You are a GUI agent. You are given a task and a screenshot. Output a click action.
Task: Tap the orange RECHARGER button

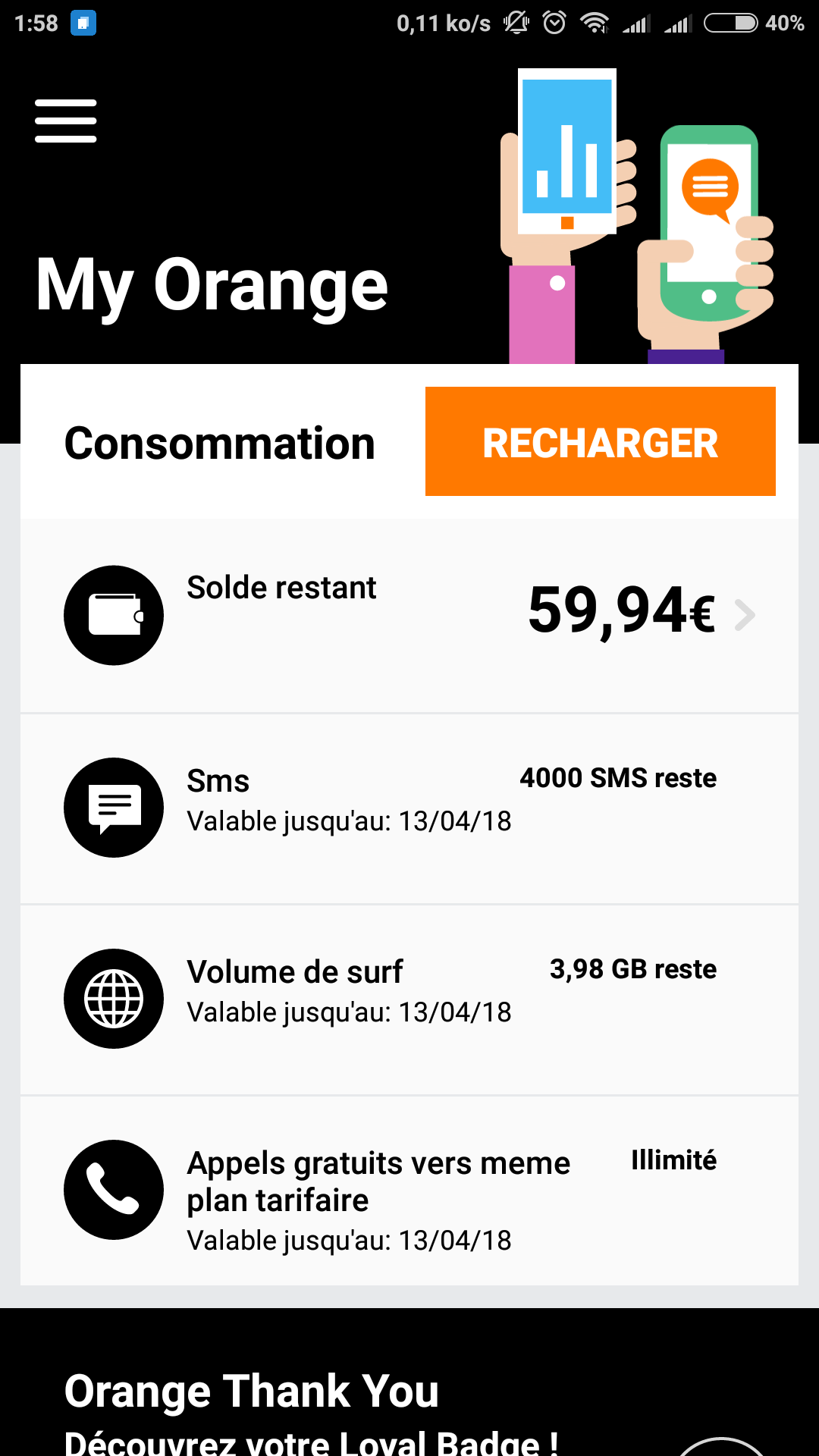[600, 441]
